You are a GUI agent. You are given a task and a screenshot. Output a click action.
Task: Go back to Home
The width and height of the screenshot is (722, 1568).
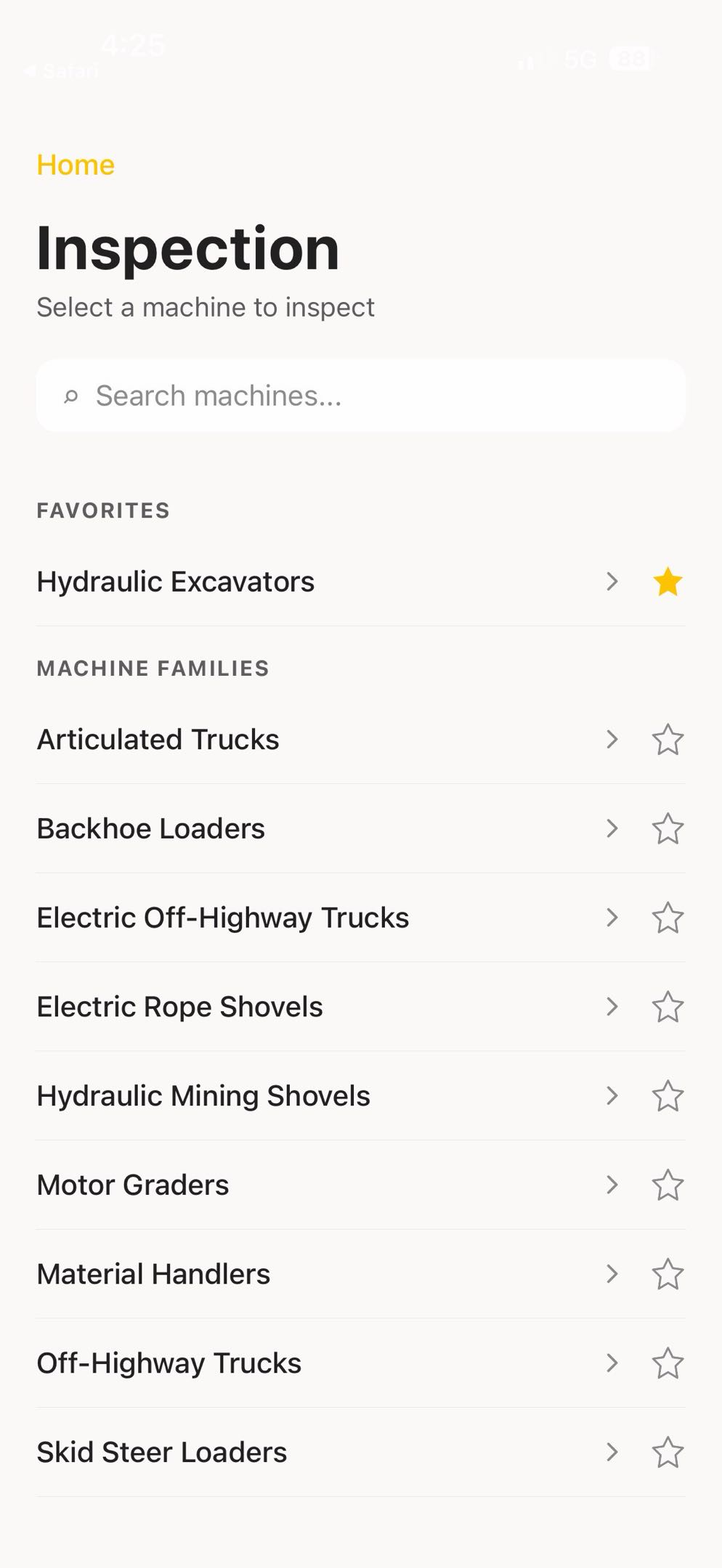[x=76, y=165]
